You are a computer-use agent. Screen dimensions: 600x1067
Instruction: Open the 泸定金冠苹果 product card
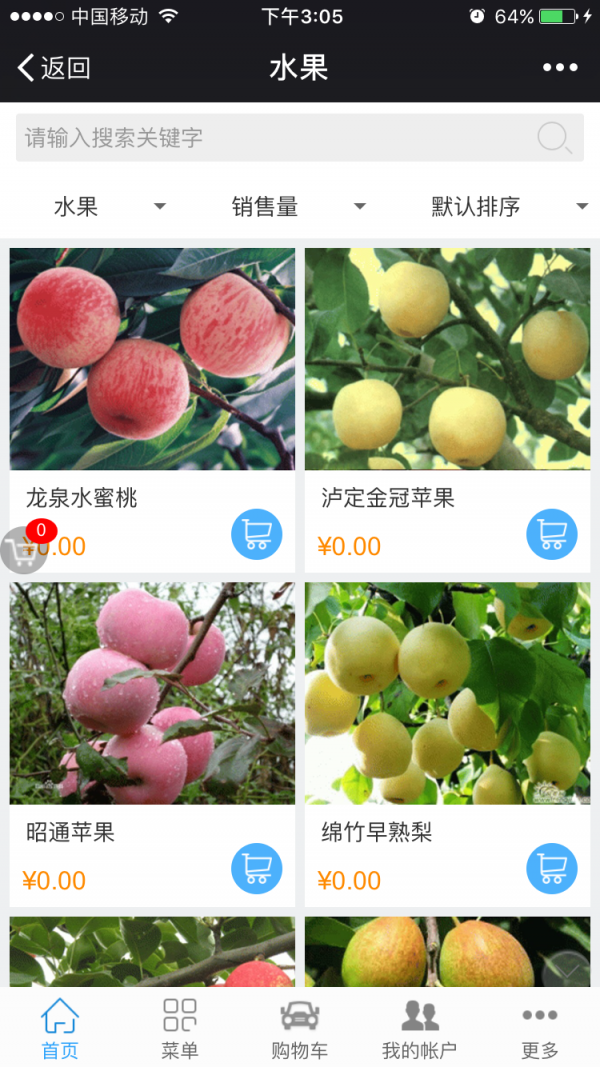[447, 360]
